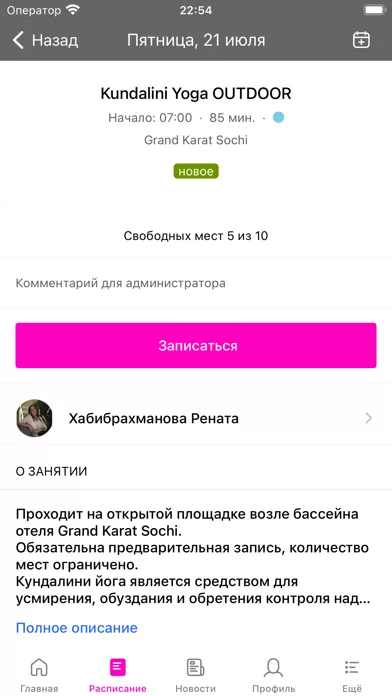The width and height of the screenshot is (392, 696).
Task: Expand the Полное описание link
Action: coord(77,628)
